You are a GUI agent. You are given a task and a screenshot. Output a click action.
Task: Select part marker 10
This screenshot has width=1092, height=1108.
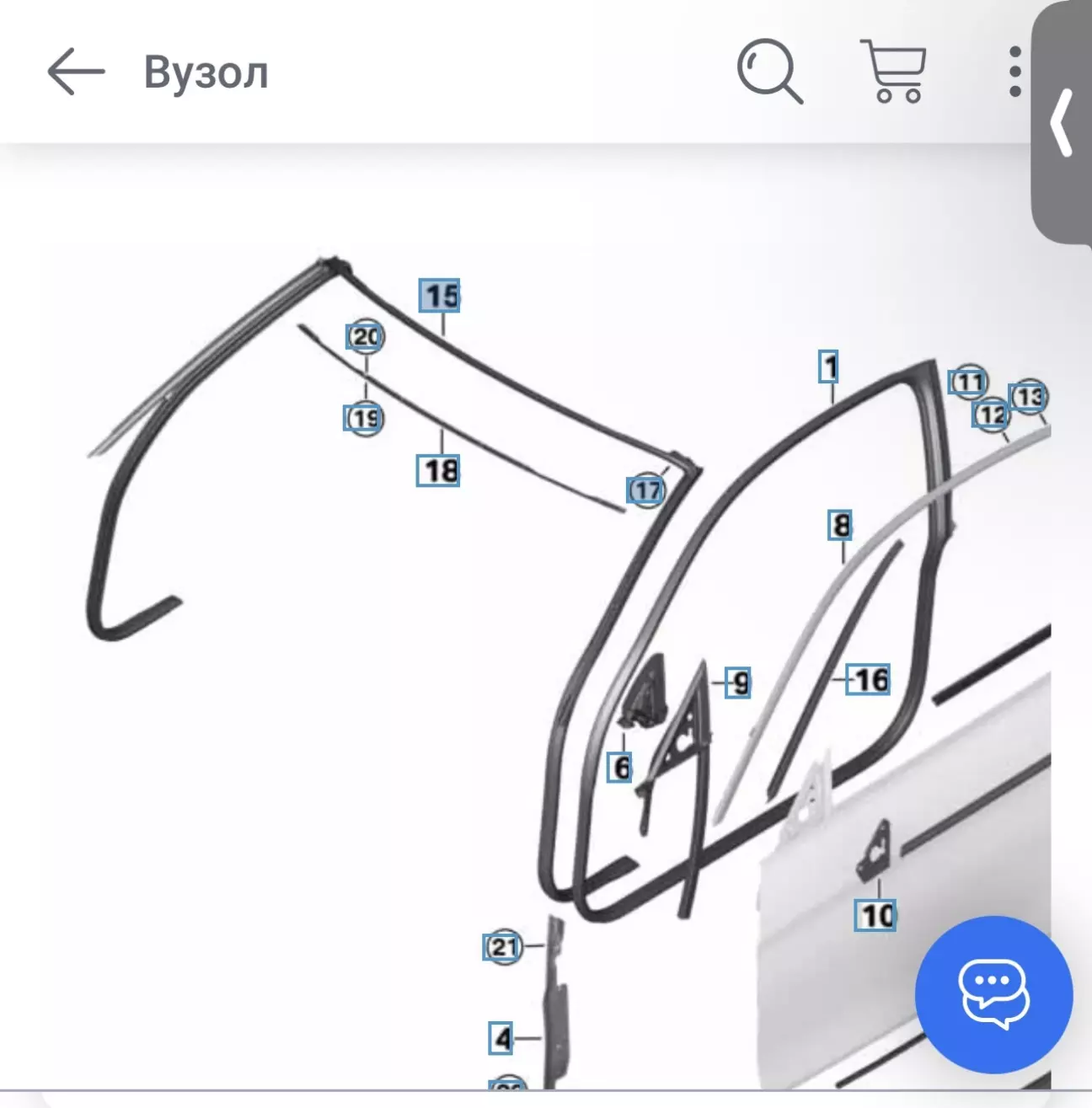click(877, 915)
